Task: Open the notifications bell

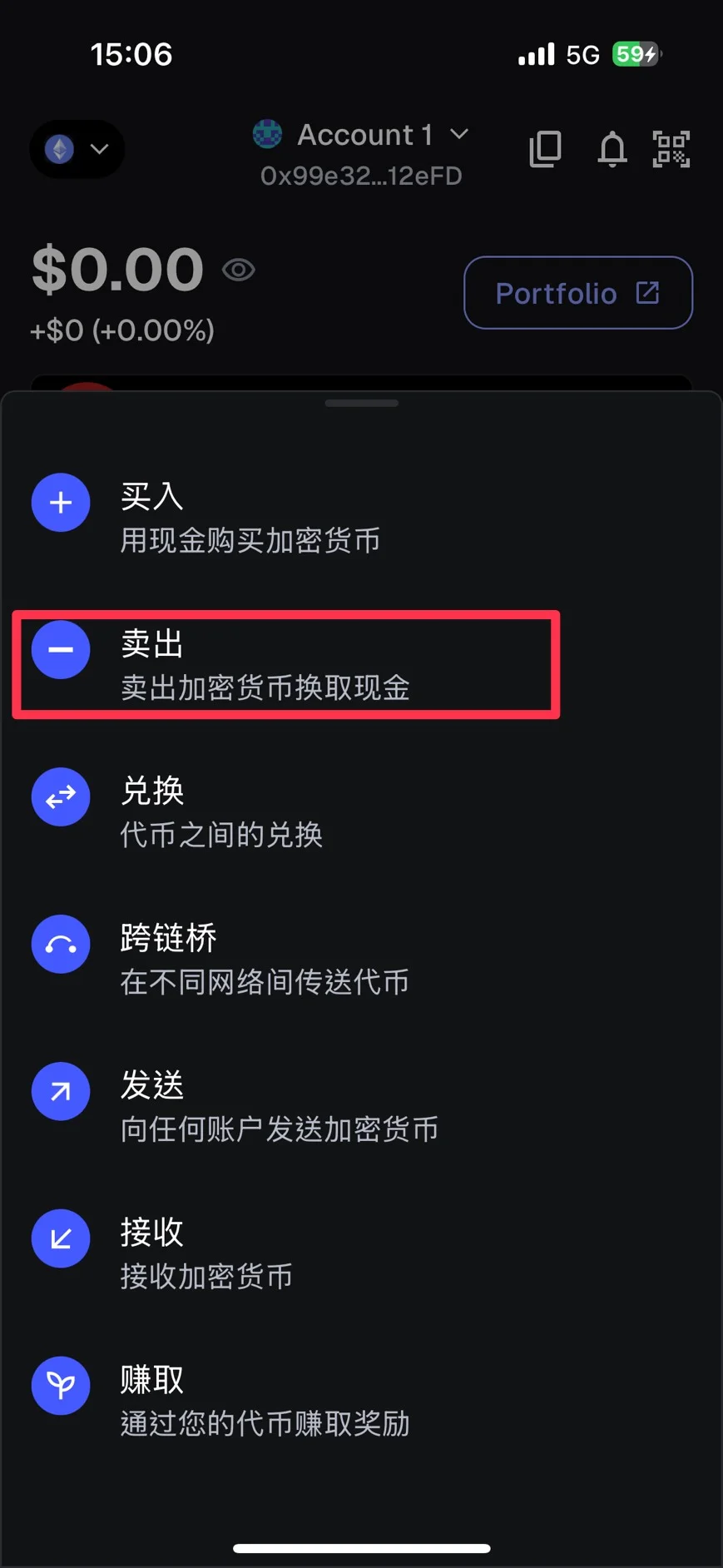Action: 612,150
